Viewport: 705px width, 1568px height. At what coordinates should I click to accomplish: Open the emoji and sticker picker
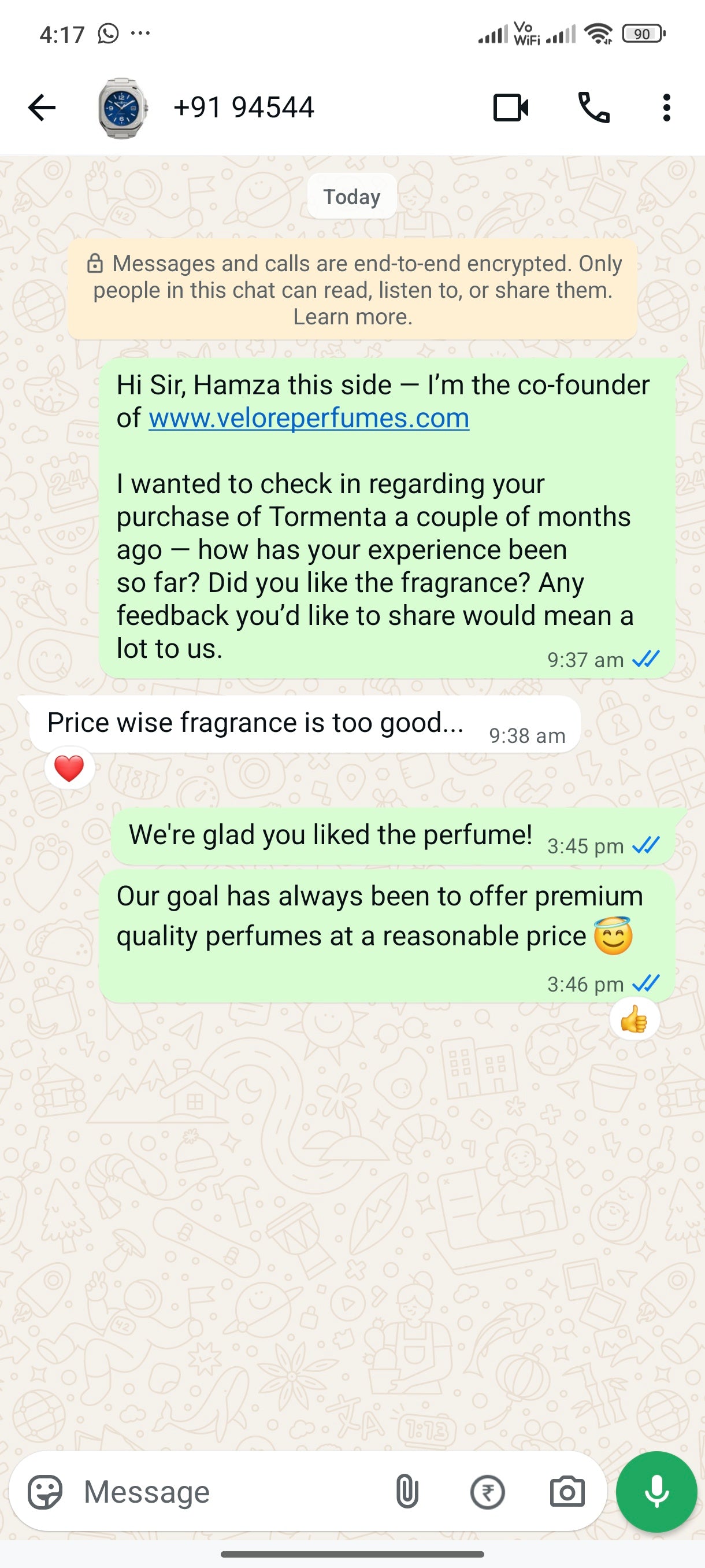[45, 1492]
